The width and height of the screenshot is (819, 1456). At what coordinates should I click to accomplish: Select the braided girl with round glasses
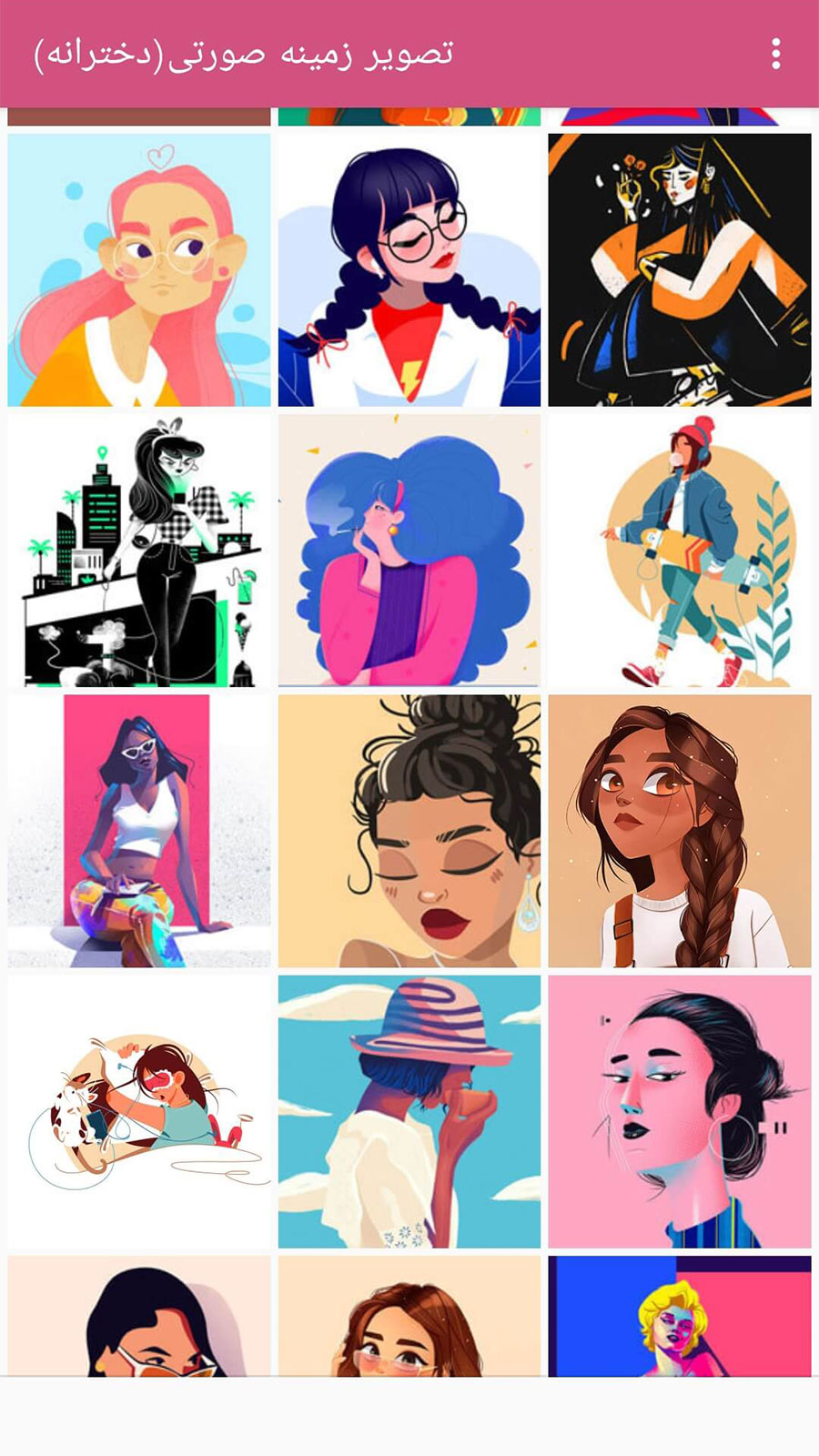(x=409, y=270)
